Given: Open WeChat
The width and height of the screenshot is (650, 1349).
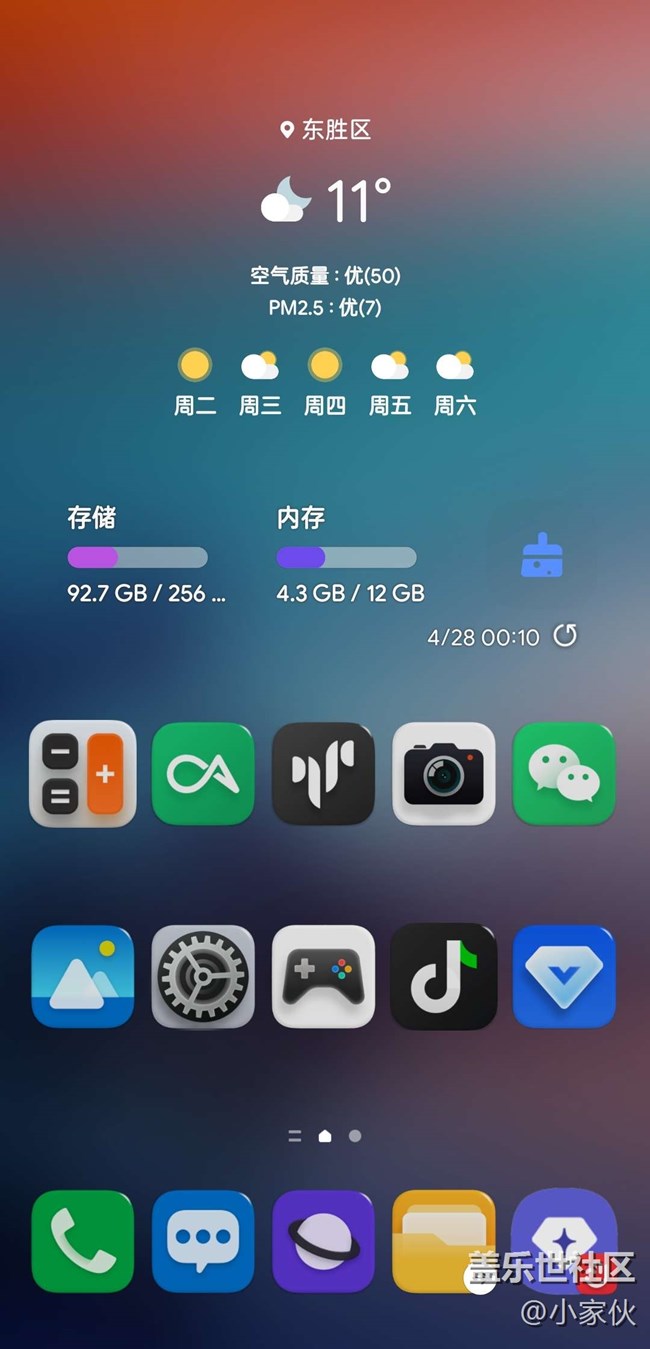Looking at the screenshot, I should tap(564, 774).
